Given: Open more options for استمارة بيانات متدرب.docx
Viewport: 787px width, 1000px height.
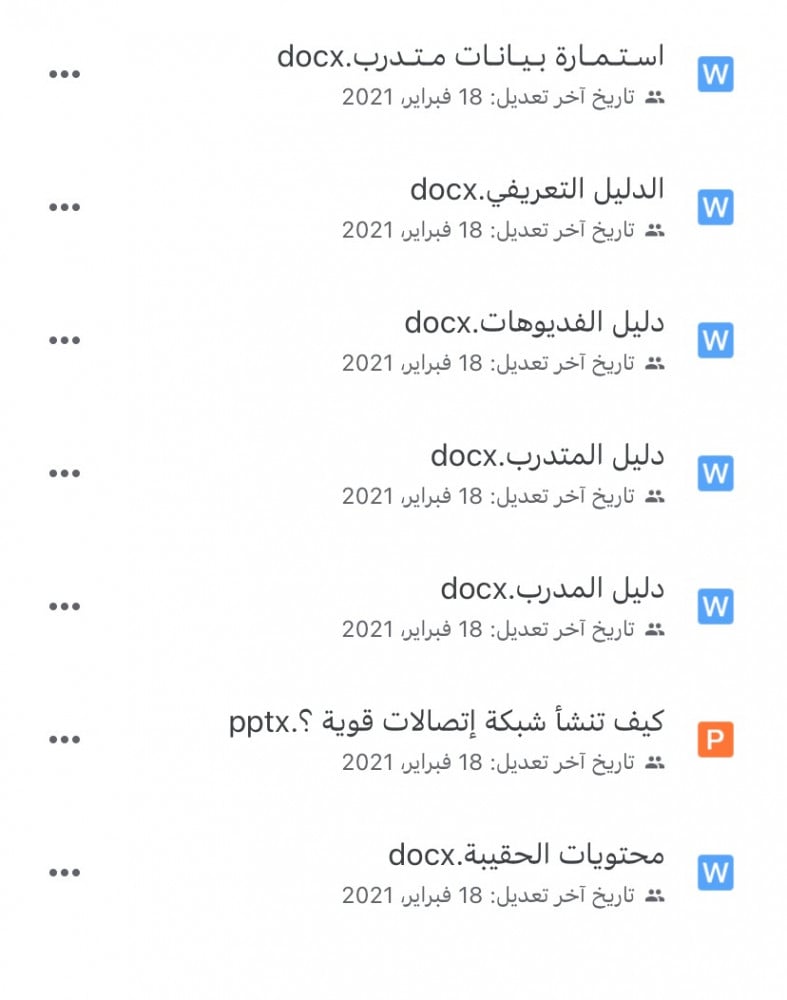Looking at the screenshot, I should (x=65, y=74).
